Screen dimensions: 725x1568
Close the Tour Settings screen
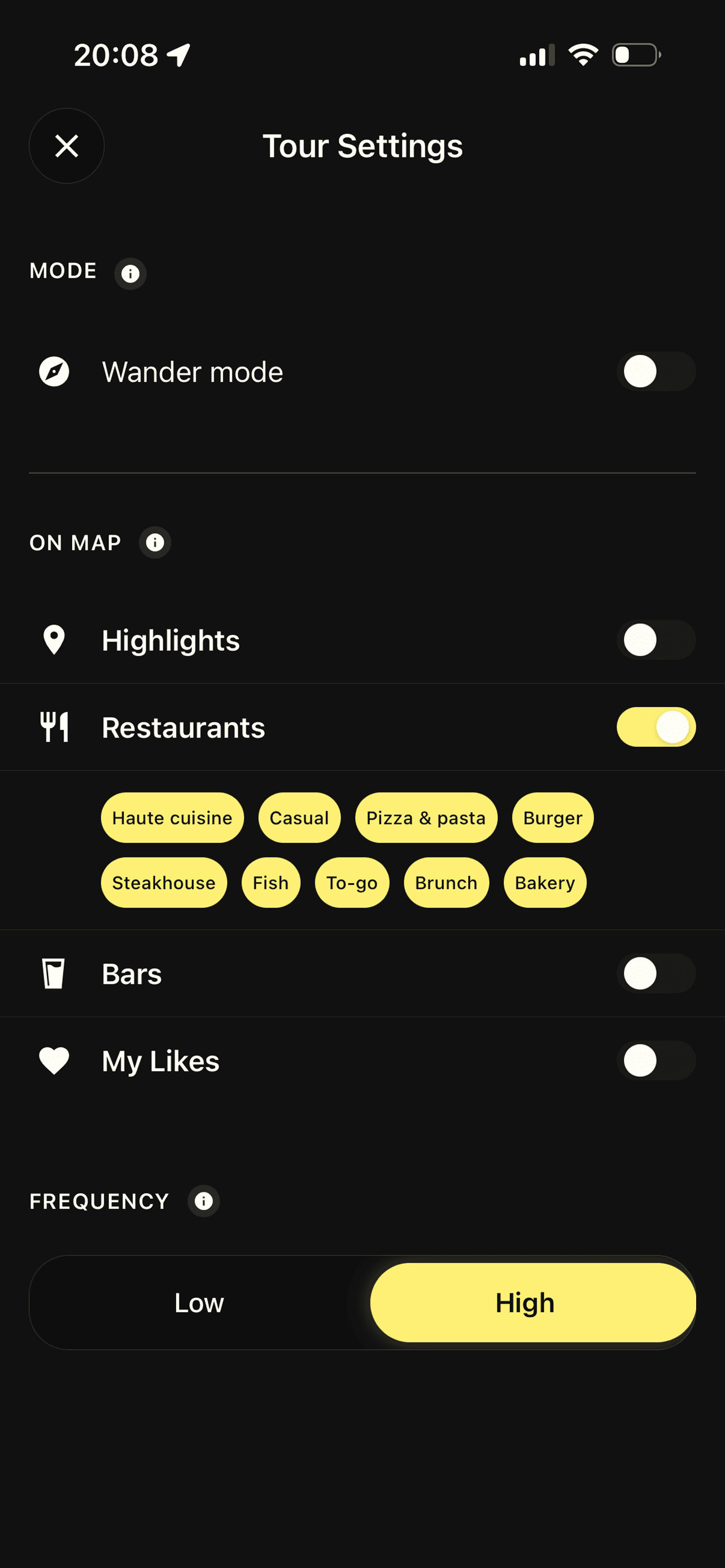67,146
